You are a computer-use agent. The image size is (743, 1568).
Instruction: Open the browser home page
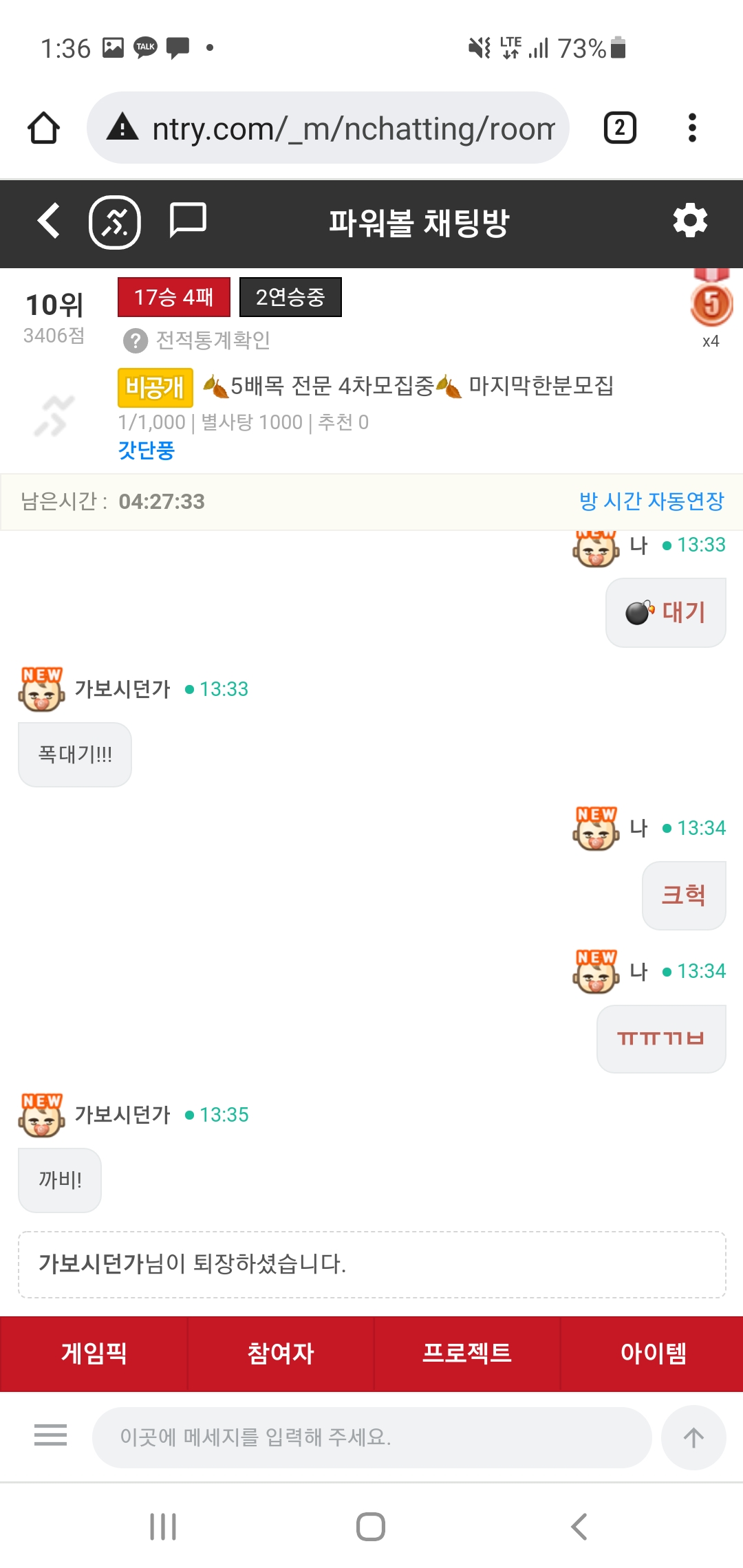pyautogui.click(x=43, y=128)
